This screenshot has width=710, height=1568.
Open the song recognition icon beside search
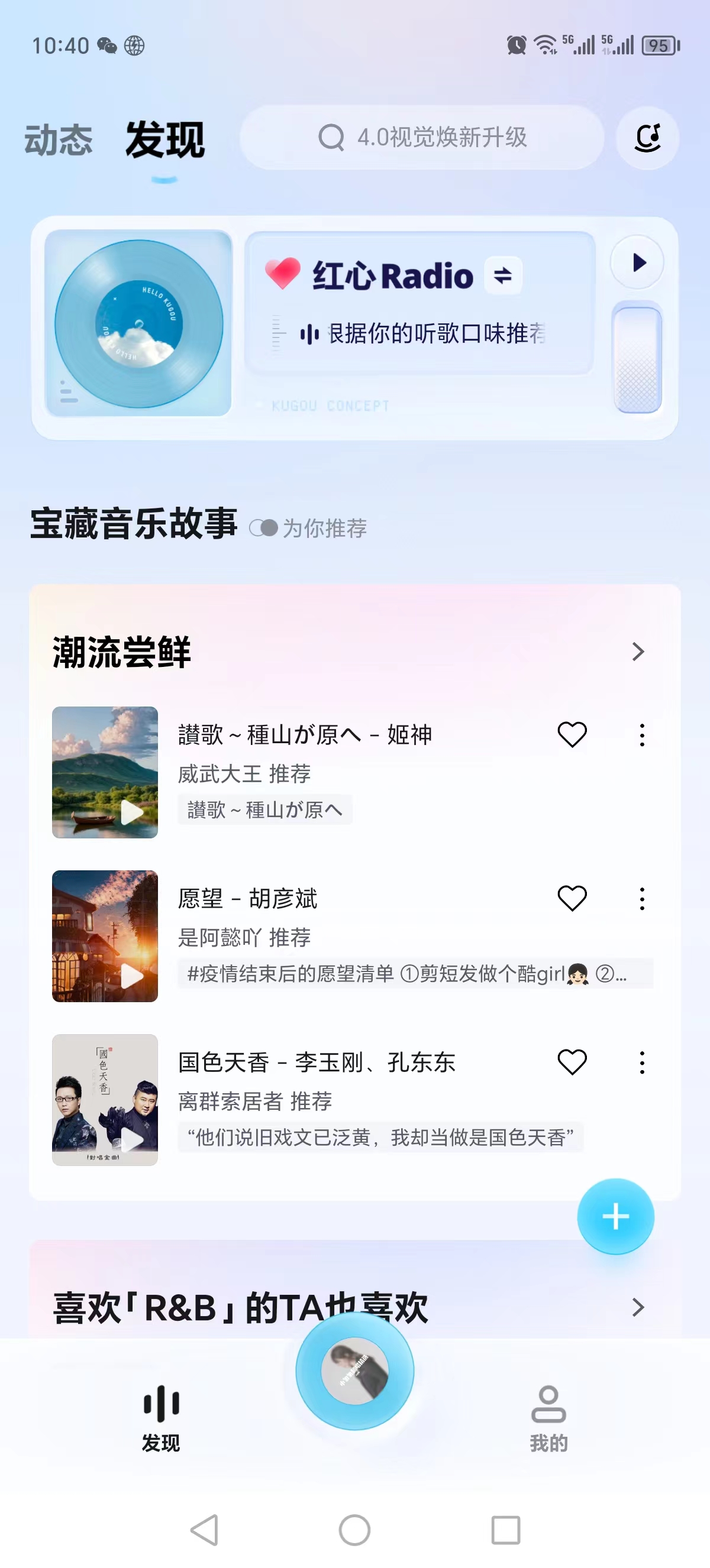coord(647,138)
